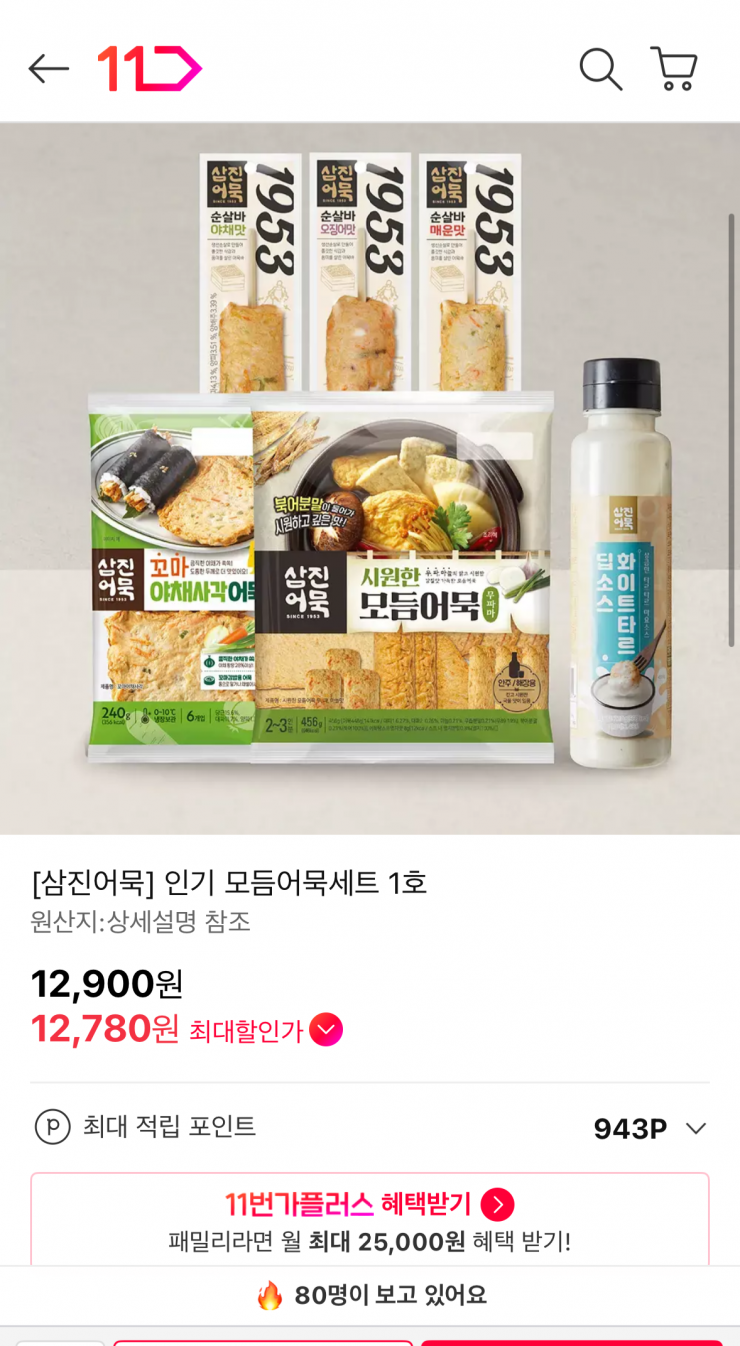Viewport: 740px width, 1346px height.
Task: Open search with the magnifier icon
Action: click(x=600, y=68)
